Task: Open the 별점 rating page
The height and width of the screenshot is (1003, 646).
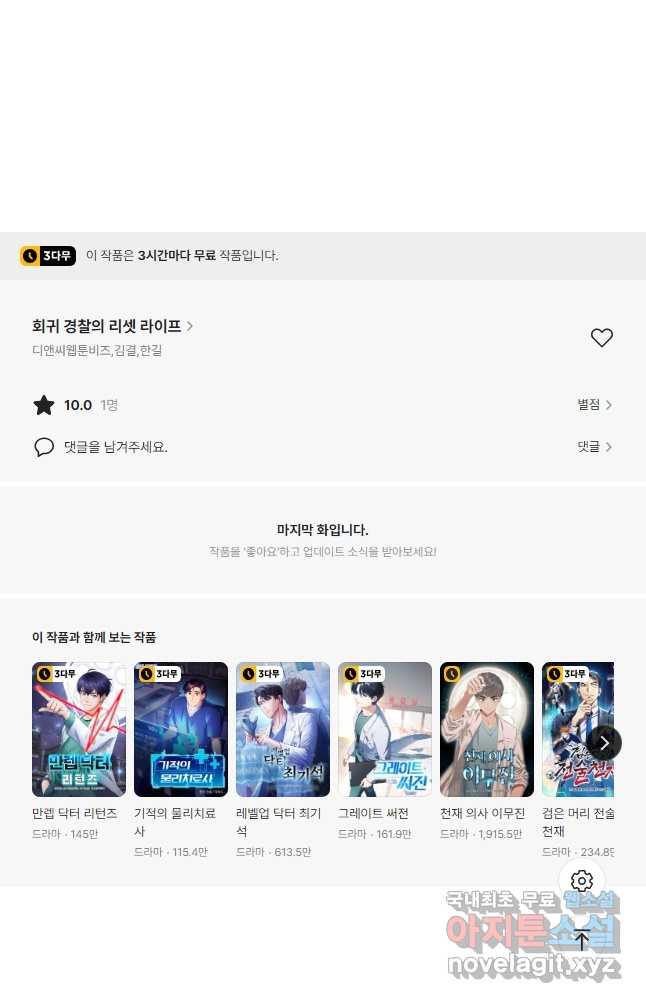Action: 594,405
